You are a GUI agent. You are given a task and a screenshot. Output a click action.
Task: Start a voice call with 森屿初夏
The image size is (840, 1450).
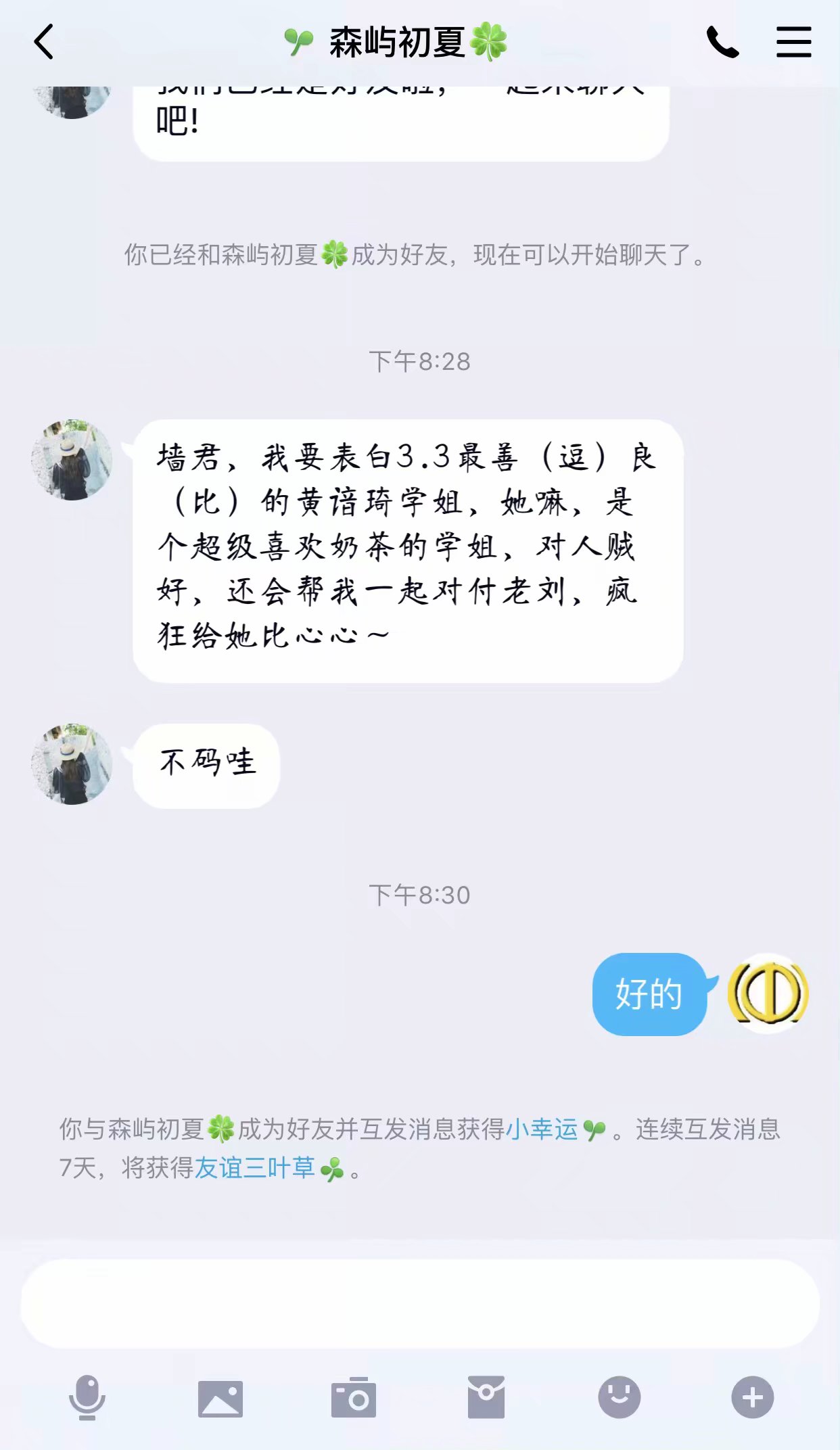(x=722, y=42)
